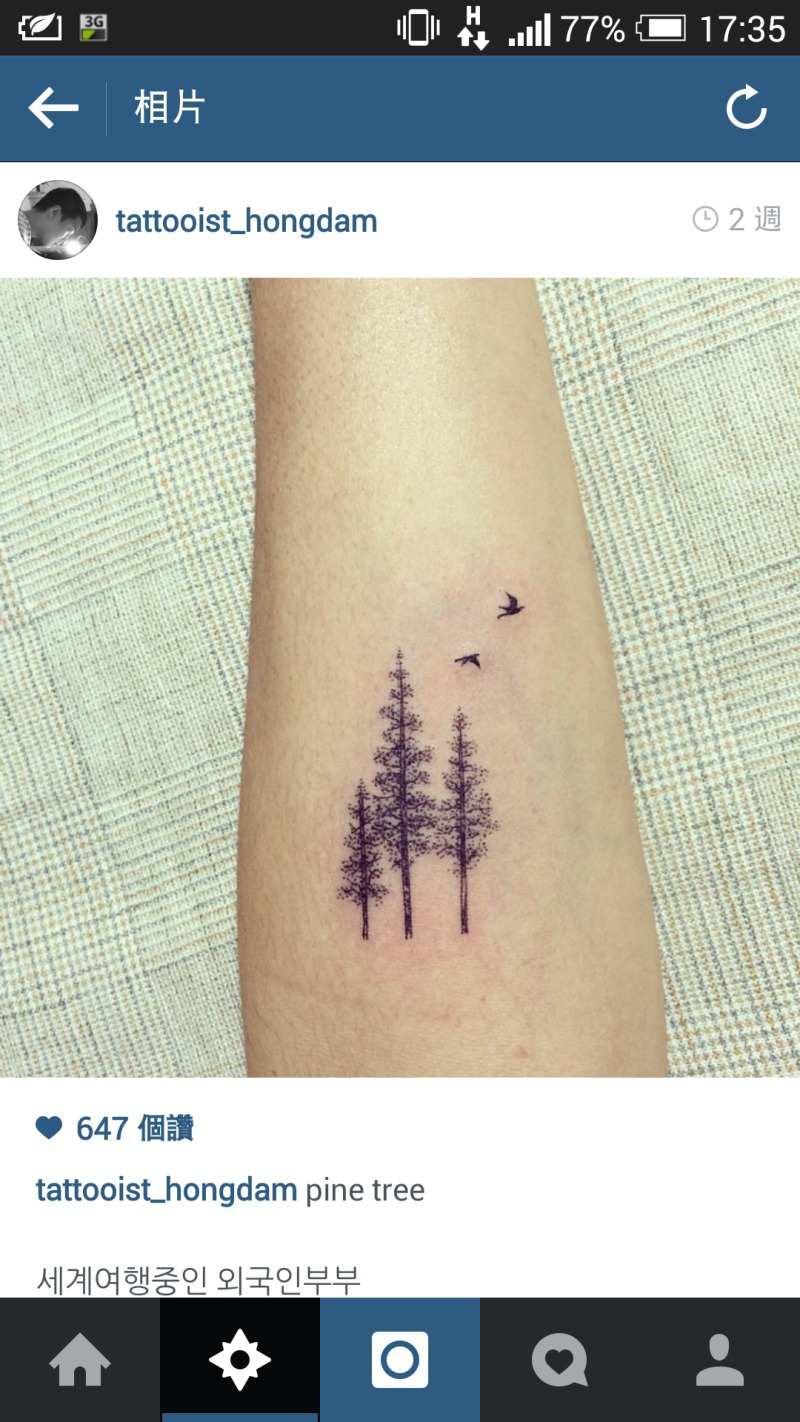Open the activity heart tab
800x1422 pixels.
coord(560,1360)
